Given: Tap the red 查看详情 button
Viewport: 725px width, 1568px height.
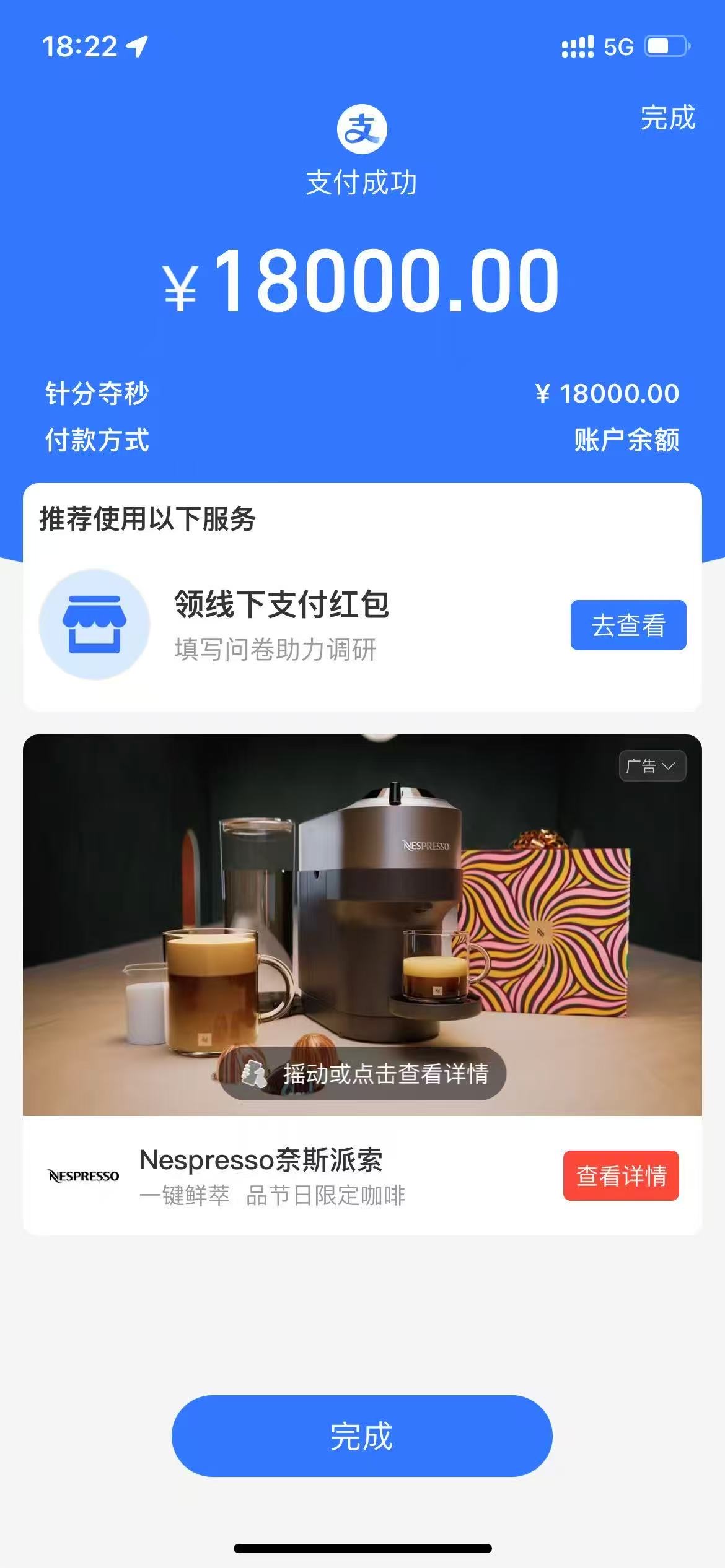Looking at the screenshot, I should pos(621,1175).
